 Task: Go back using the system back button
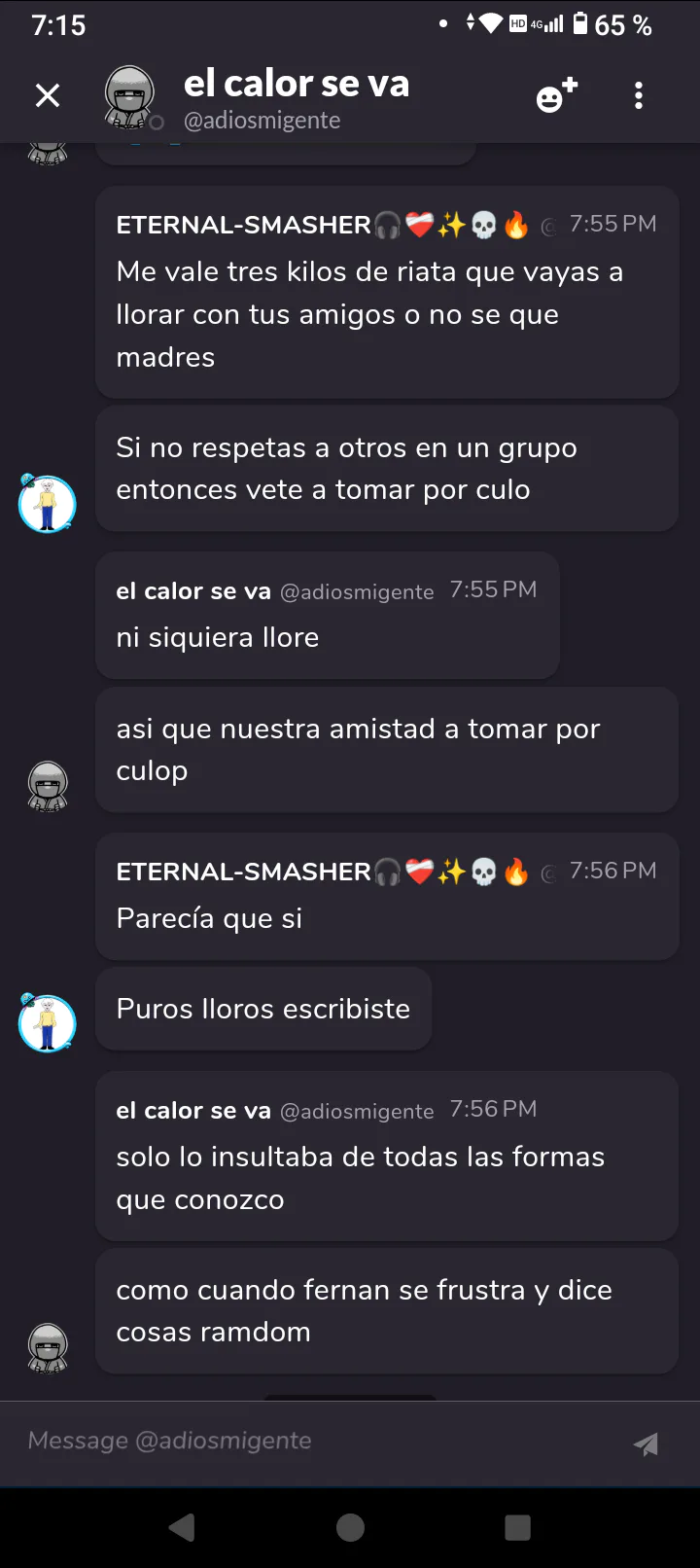click(182, 1527)
